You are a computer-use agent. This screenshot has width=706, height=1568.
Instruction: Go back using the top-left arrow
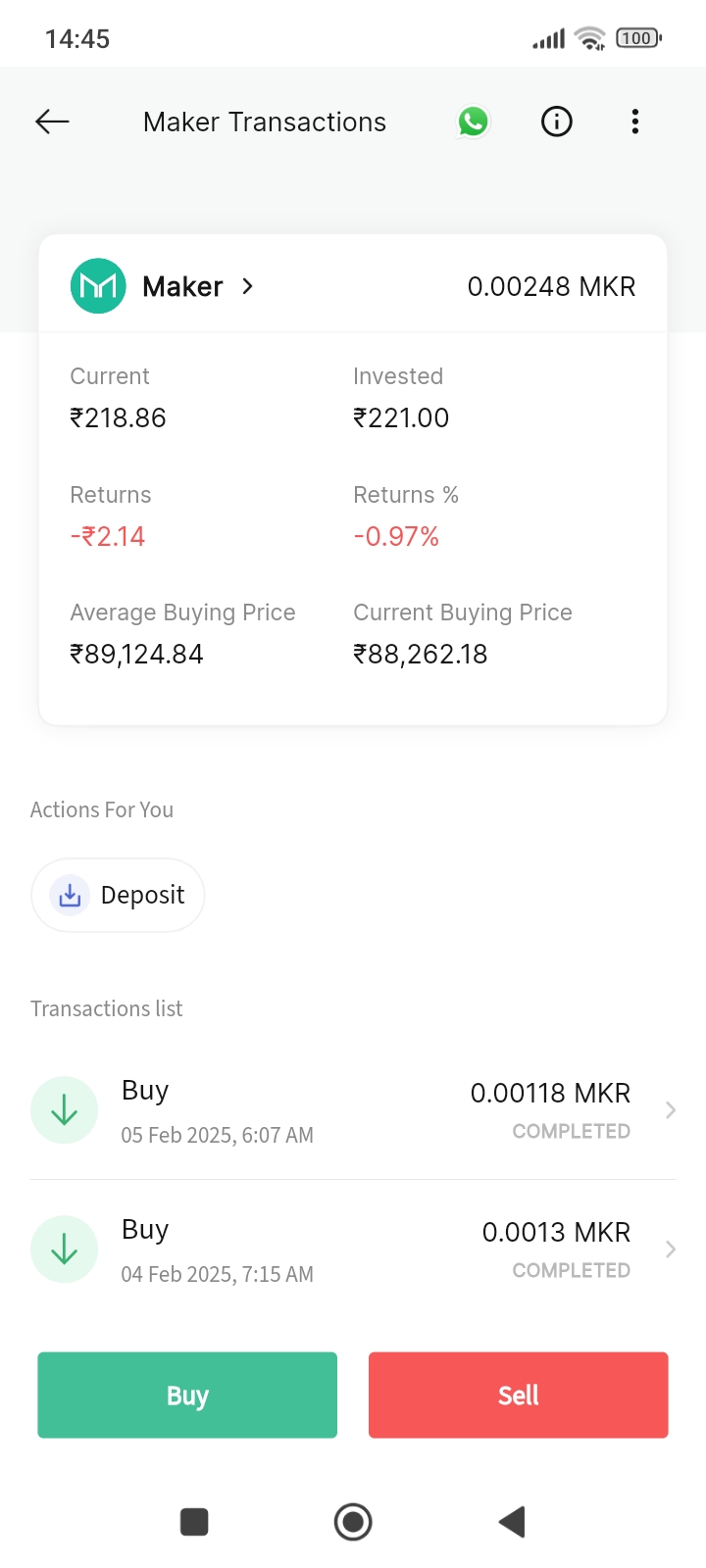[52, 122]
